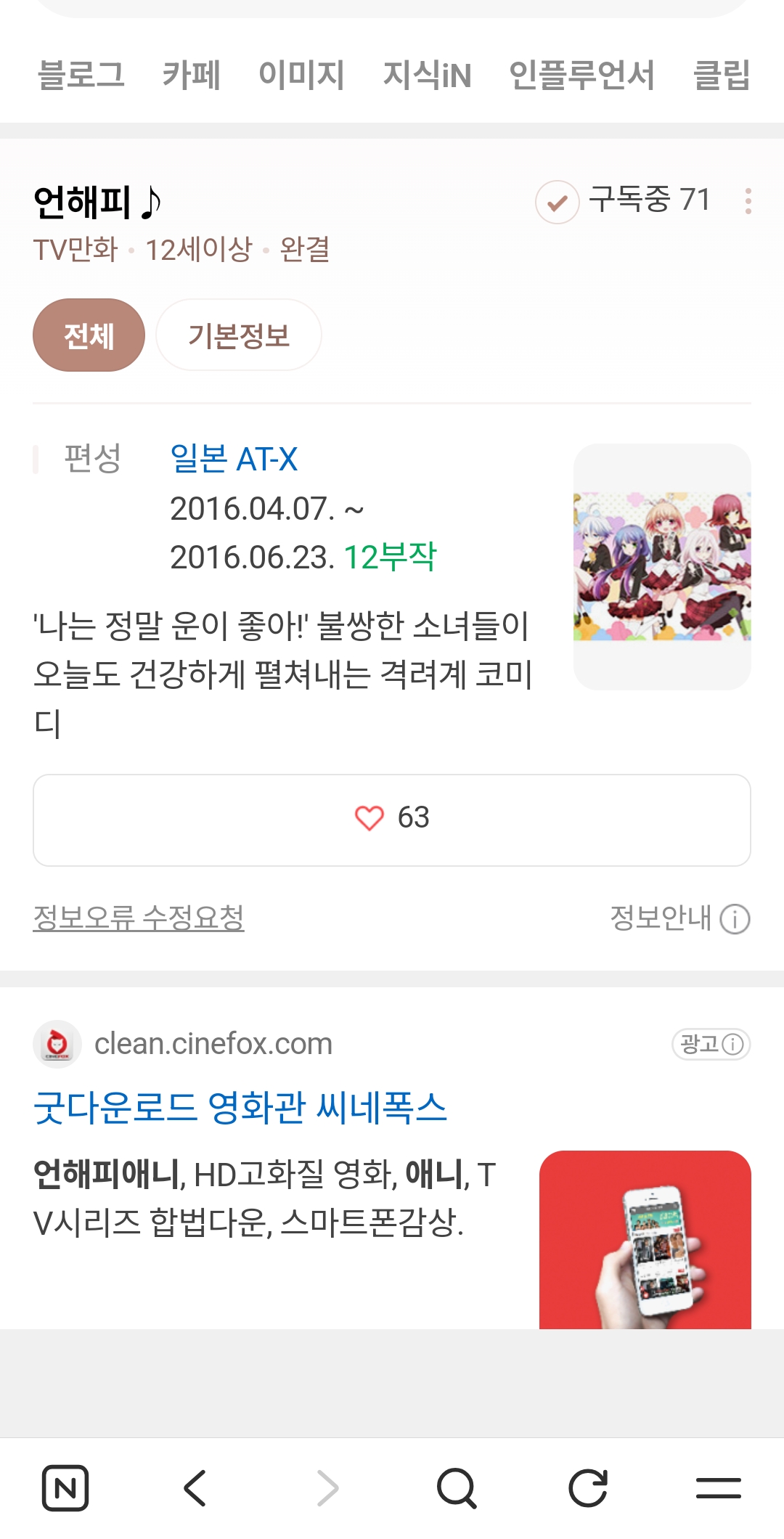Go to Naver home via N icon
Image resolution: width=784 pixels, height=1539 pixels.
pyautogui.click(x=65, y=1488)
